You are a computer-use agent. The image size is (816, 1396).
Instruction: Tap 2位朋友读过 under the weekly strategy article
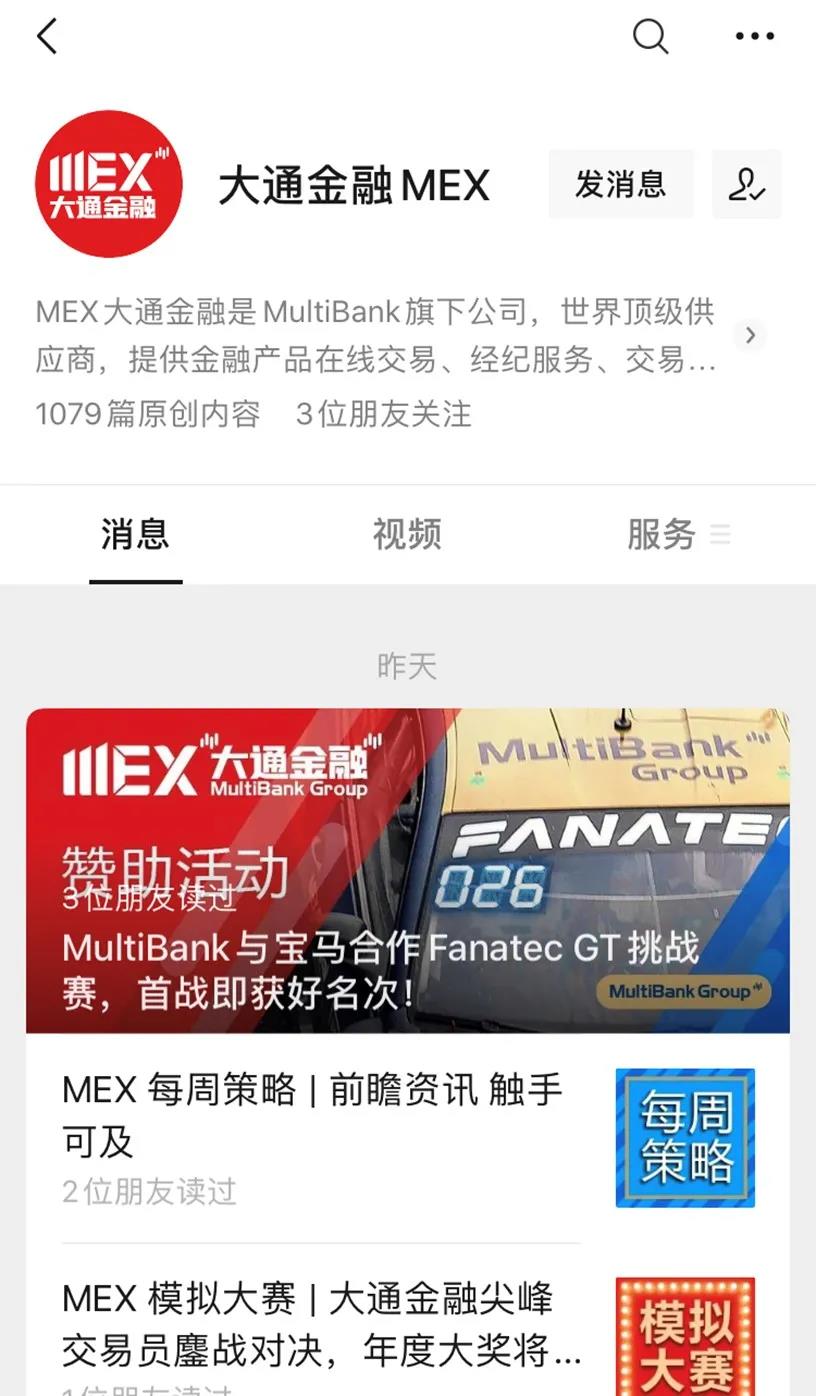[148, 1193]
